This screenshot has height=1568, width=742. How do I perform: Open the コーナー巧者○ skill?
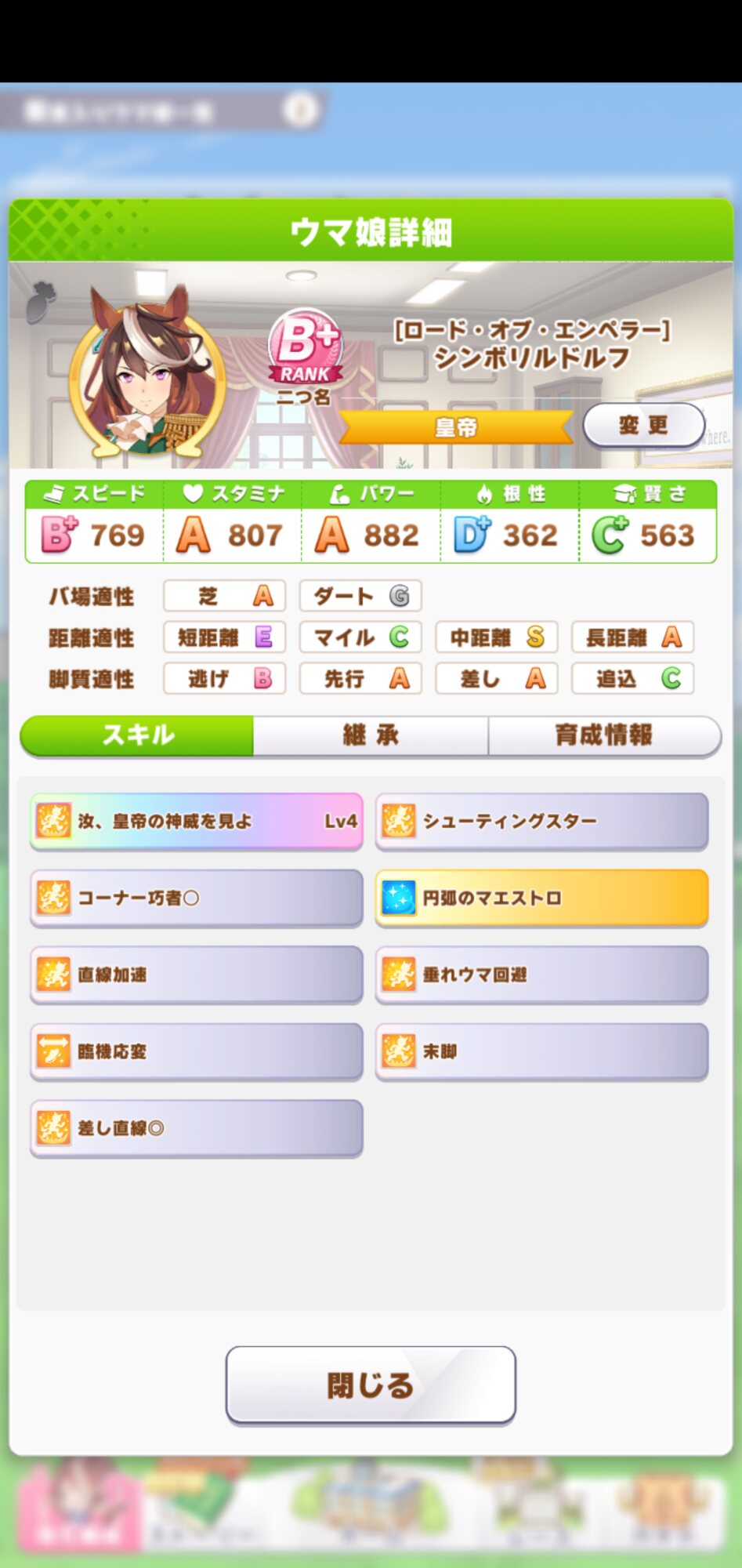pos(196,898)
